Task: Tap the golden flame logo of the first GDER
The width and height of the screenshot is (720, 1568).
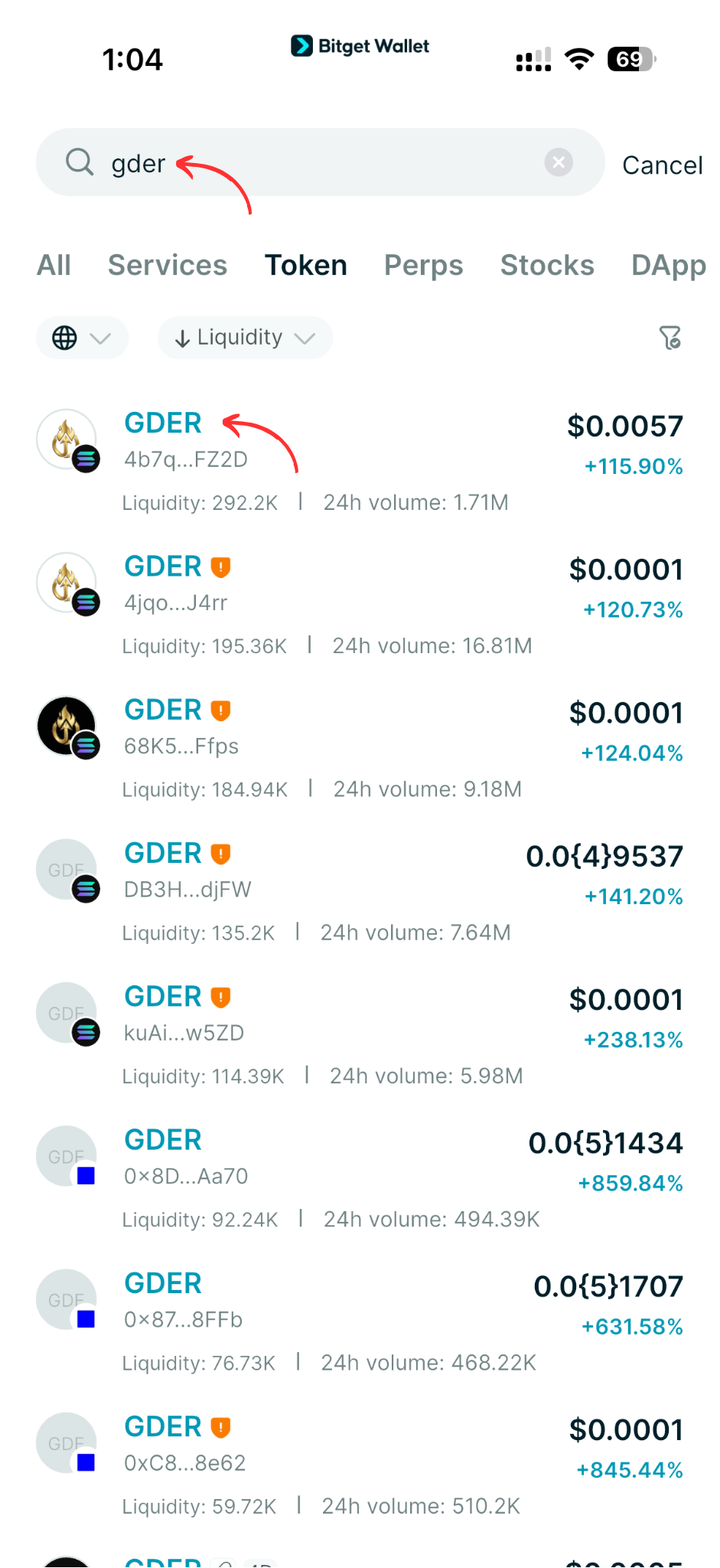Action: (66, 438)
